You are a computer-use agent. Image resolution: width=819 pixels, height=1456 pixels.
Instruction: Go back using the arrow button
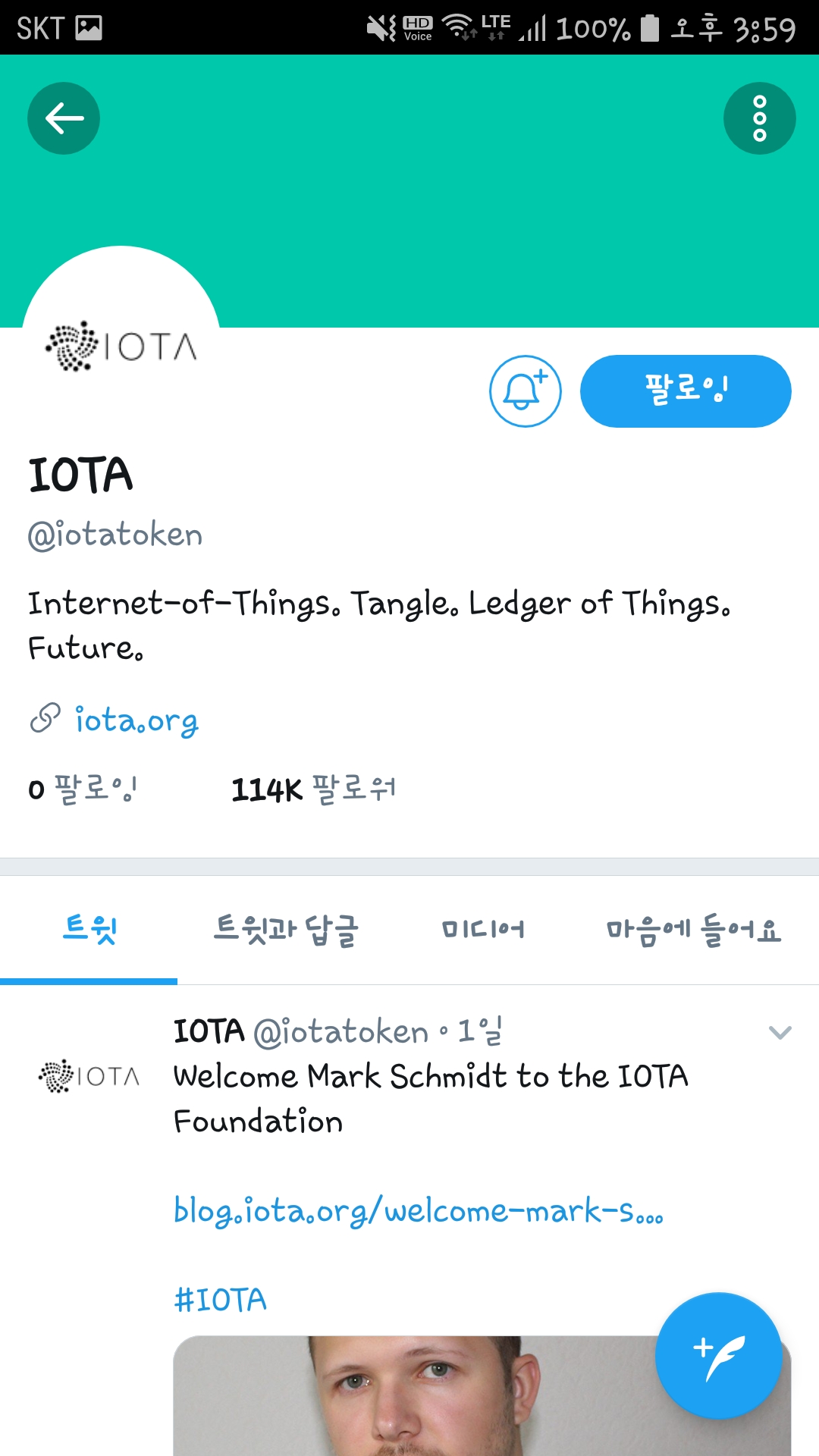(x=64, y=118)
